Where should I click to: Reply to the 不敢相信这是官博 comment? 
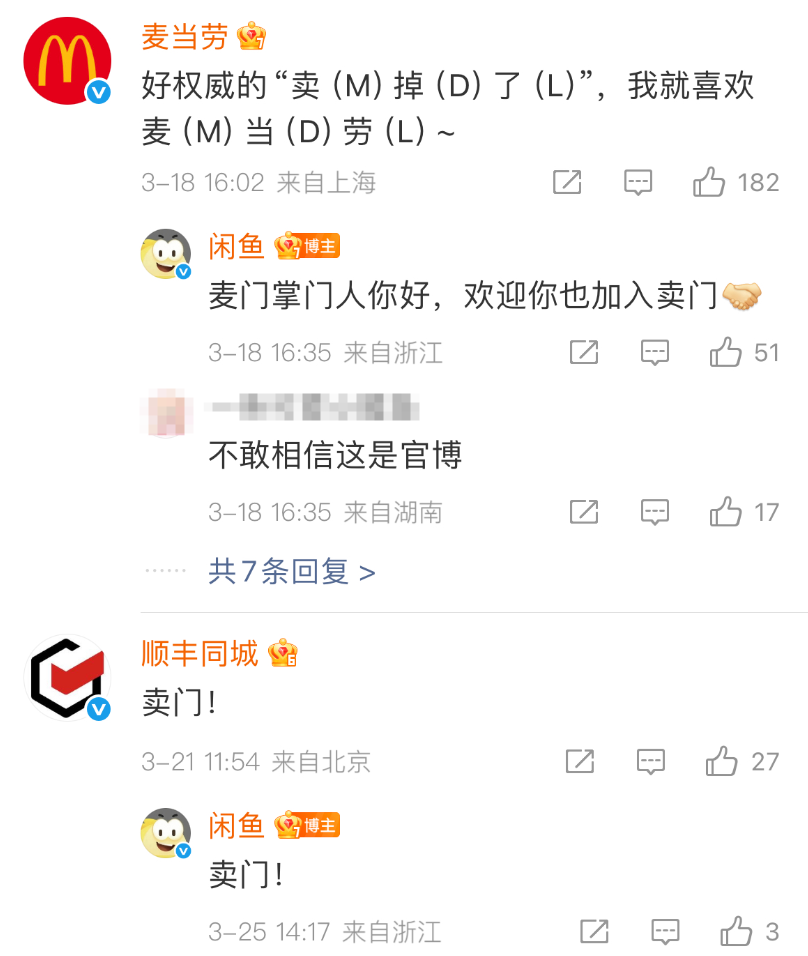(x=655, y=512)
